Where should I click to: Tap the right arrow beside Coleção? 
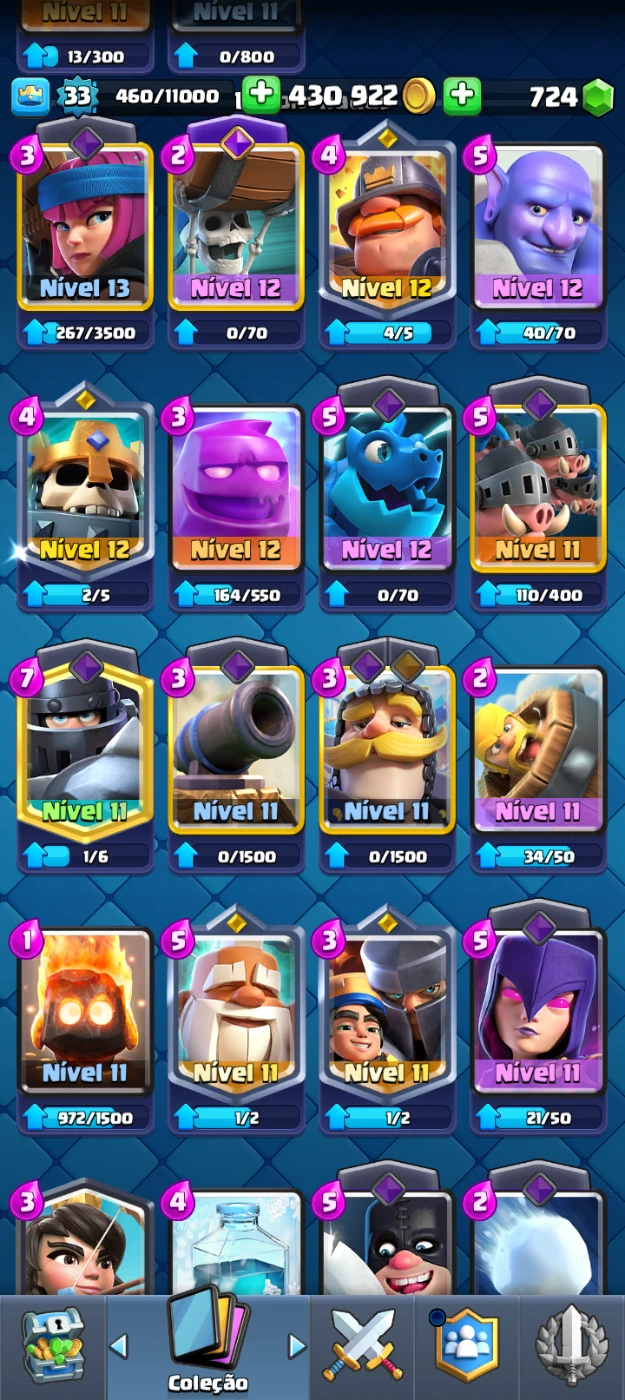coord(296,1345)
